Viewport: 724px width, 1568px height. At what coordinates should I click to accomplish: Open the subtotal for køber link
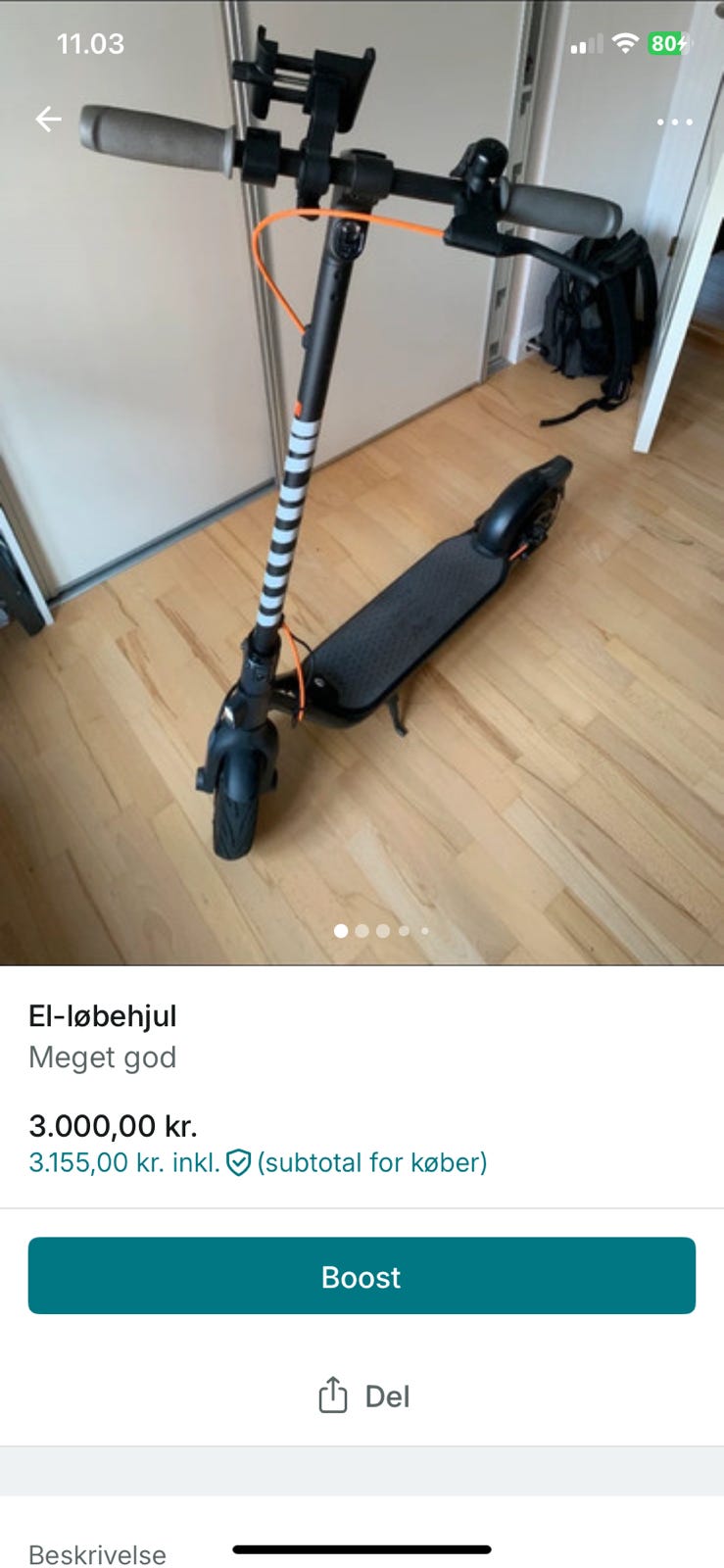pyautogui.click(x=370, y=1162)
